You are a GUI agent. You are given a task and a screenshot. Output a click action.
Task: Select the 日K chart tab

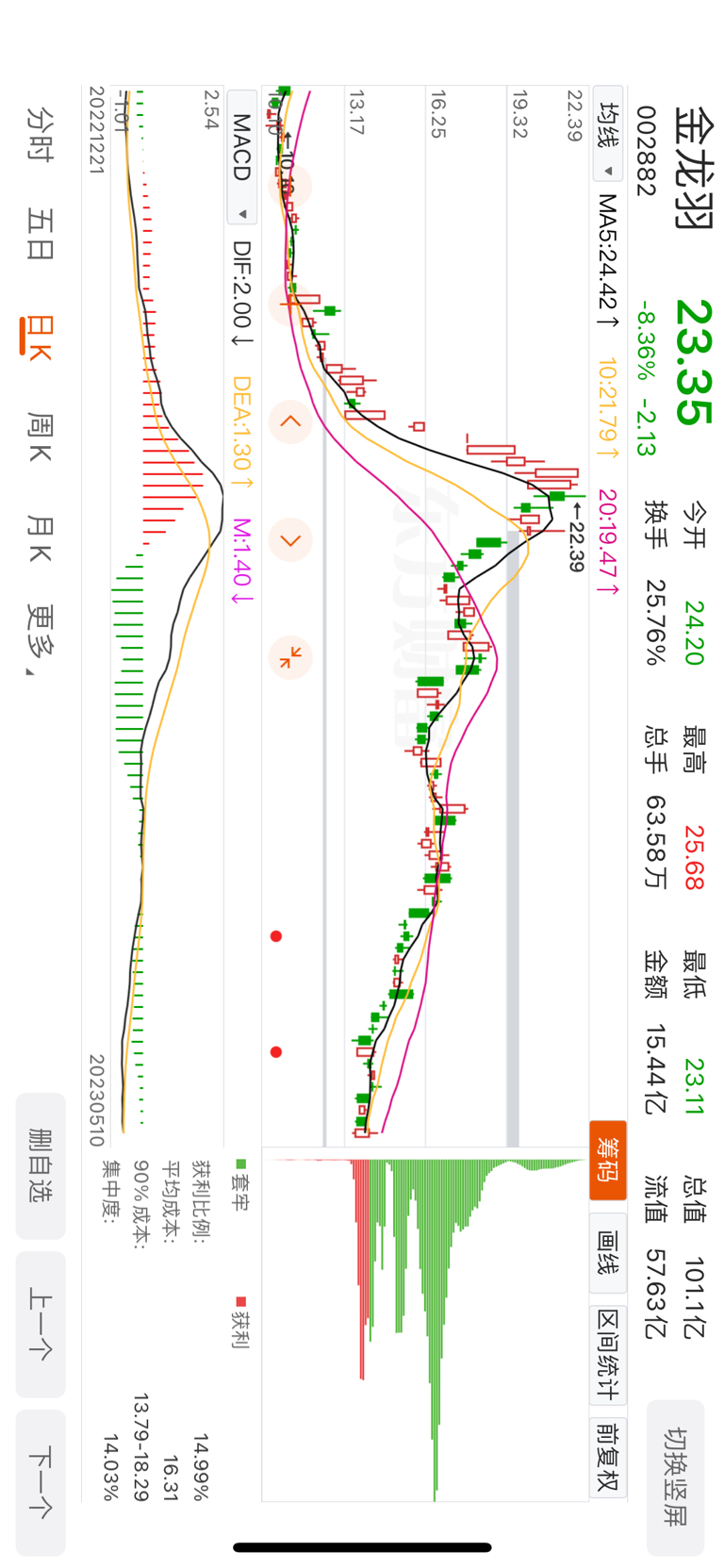point(40,338)
